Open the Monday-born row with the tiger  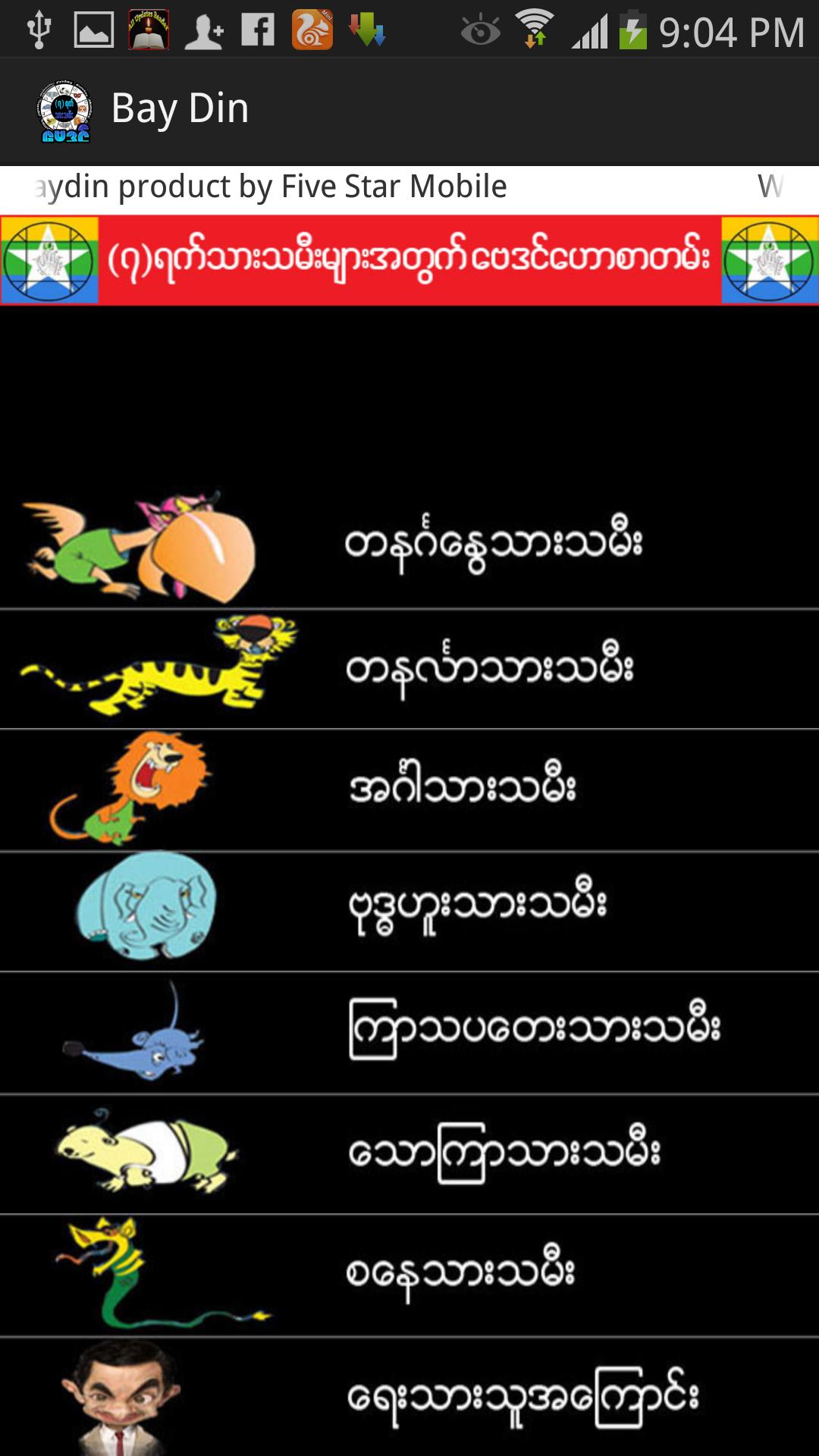tap(409, 669)
